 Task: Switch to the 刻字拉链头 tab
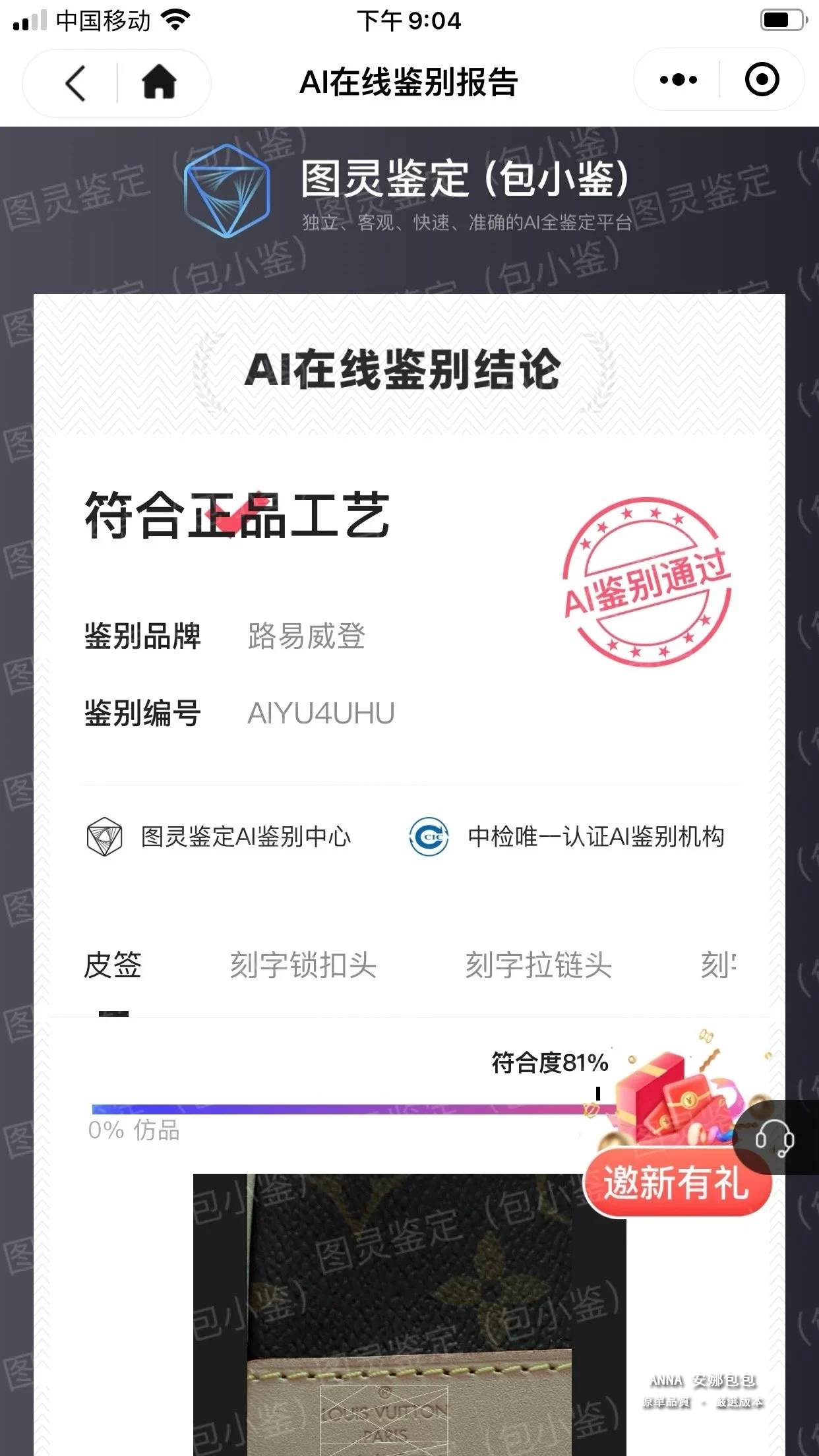coord(538,965)
